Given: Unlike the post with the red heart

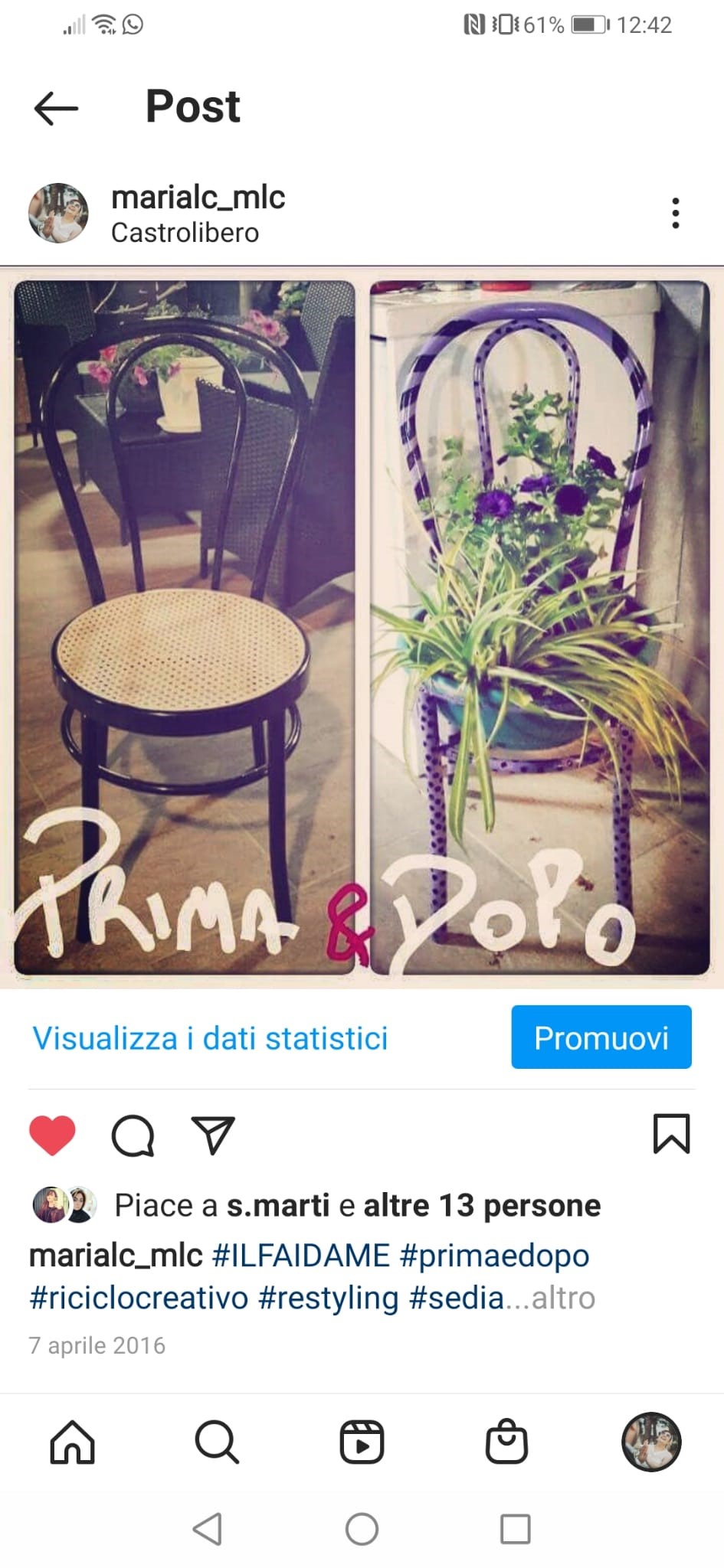Looking at the screenshot, I should (x=52, y=1135).
